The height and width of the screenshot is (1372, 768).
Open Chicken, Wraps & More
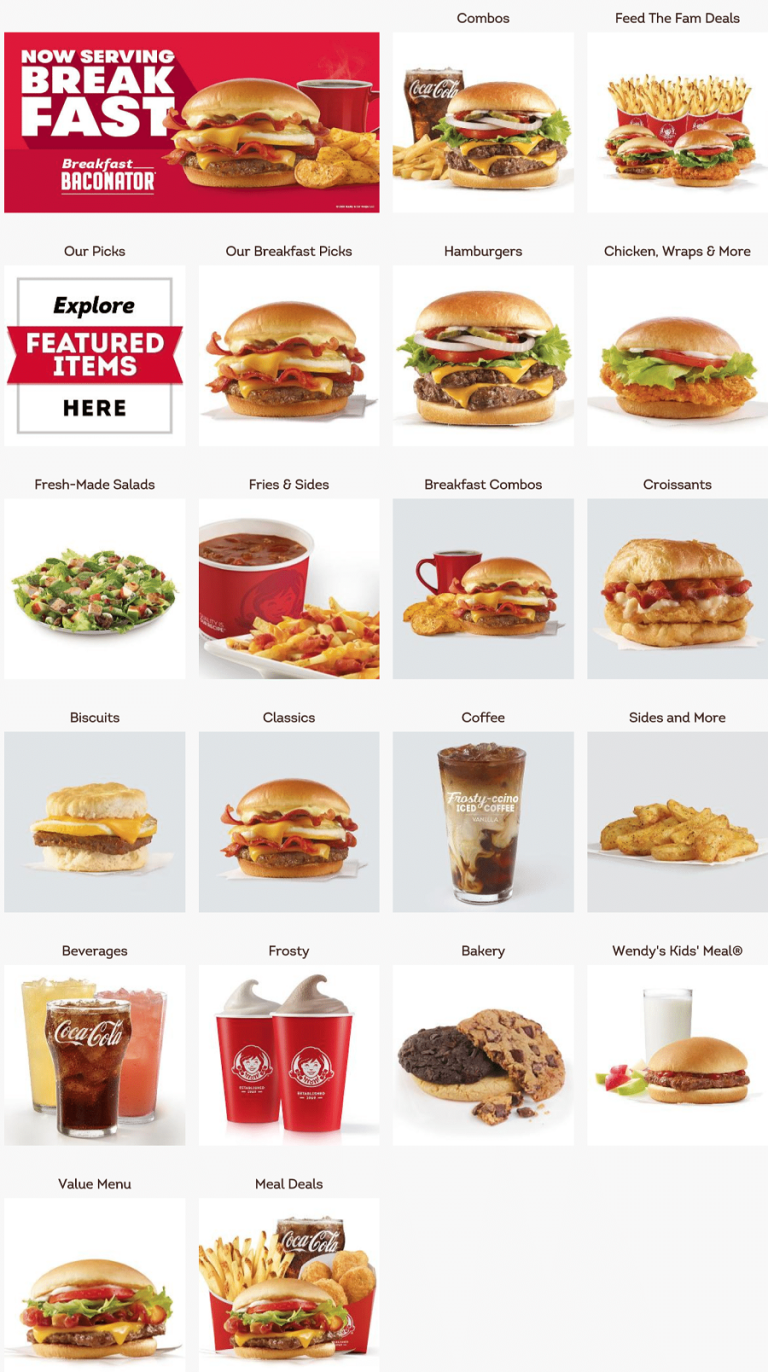(x=677, y=355)
